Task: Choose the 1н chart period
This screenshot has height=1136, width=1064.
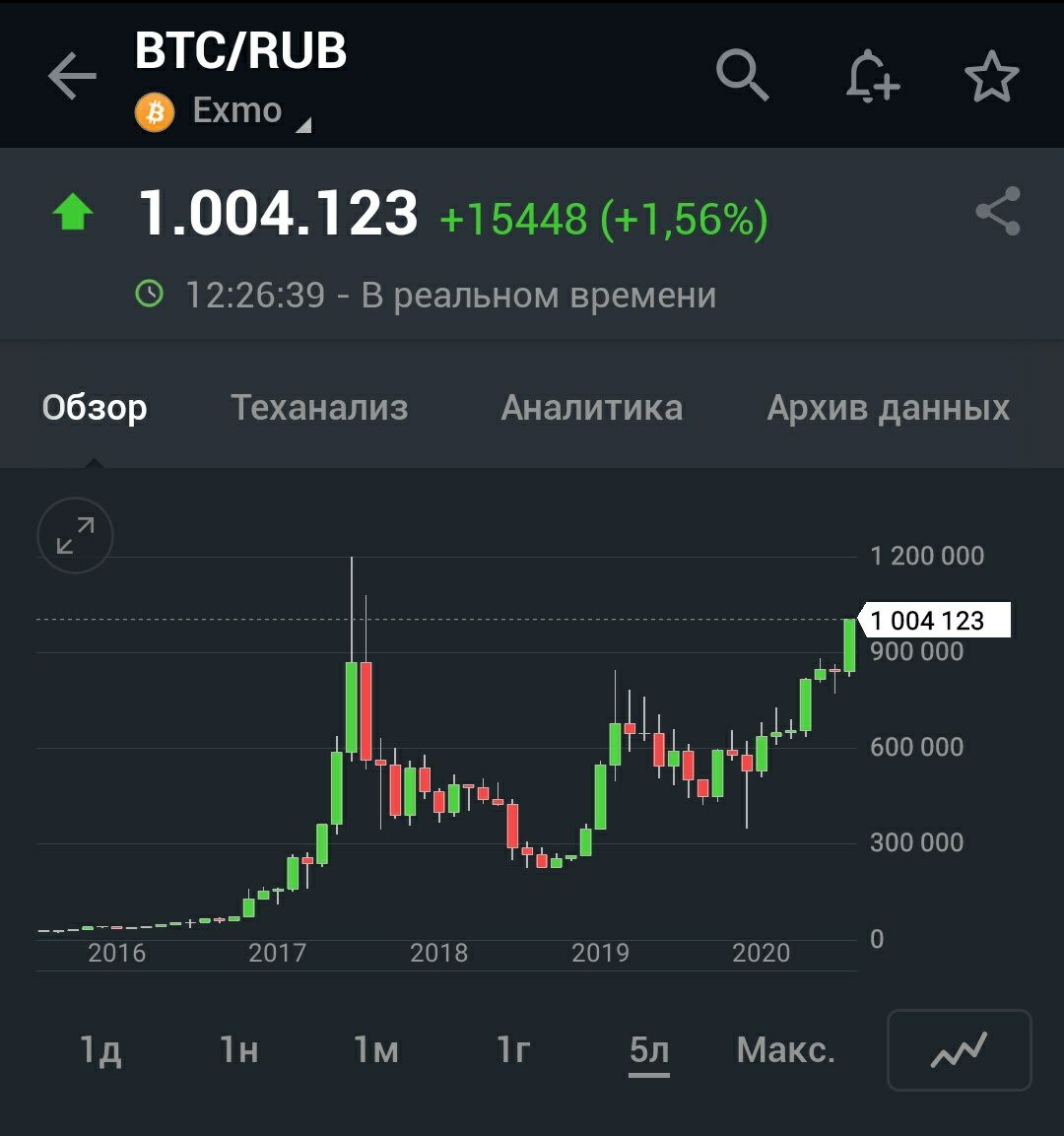Action: tap(238, 1050)
